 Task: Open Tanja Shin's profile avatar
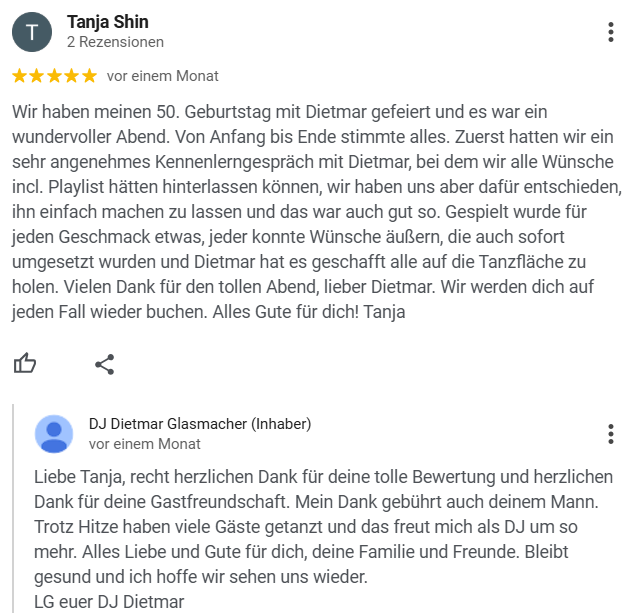32,32
